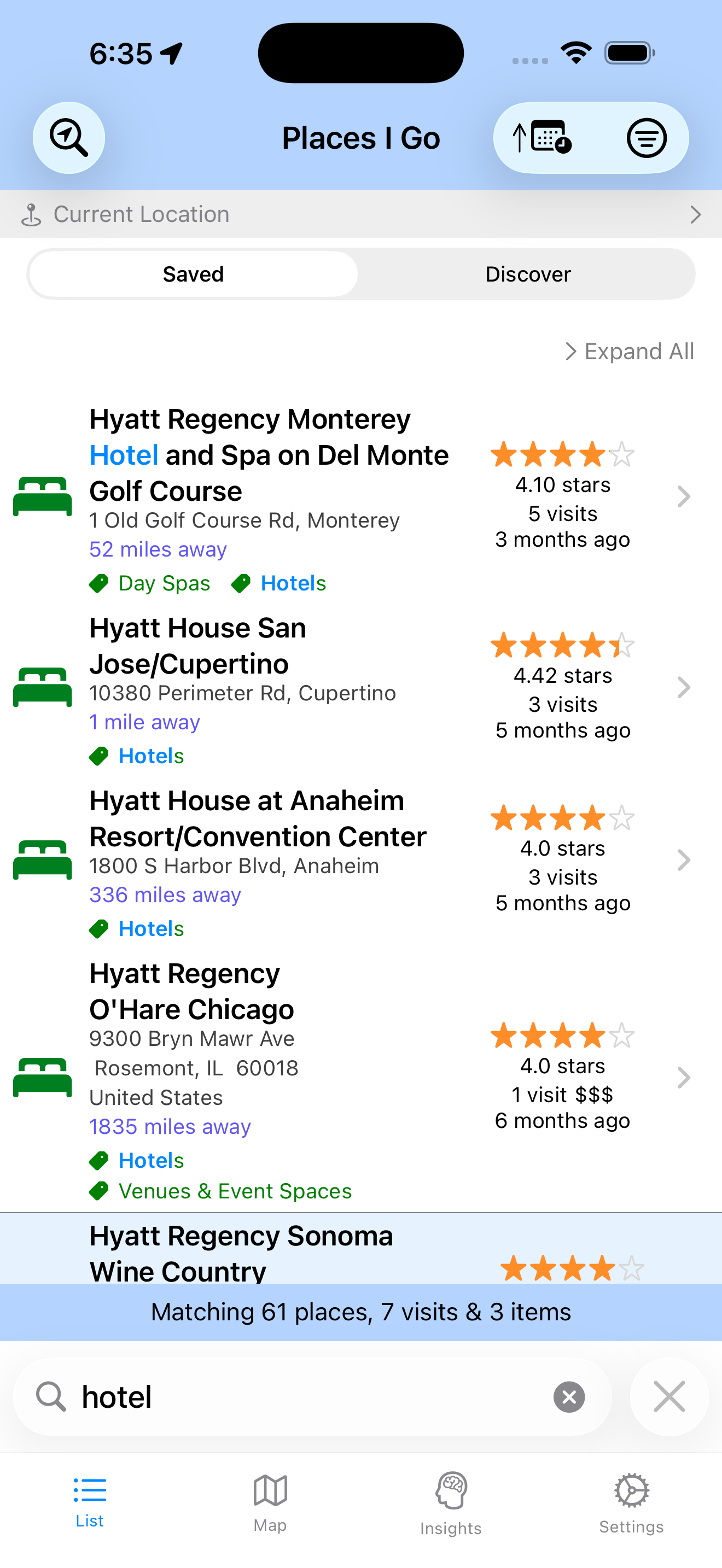Image resolution: width=722 pixels, height=1568 pixels.
Task: Tap inside the hotel search field
Action: [243, 1397]
